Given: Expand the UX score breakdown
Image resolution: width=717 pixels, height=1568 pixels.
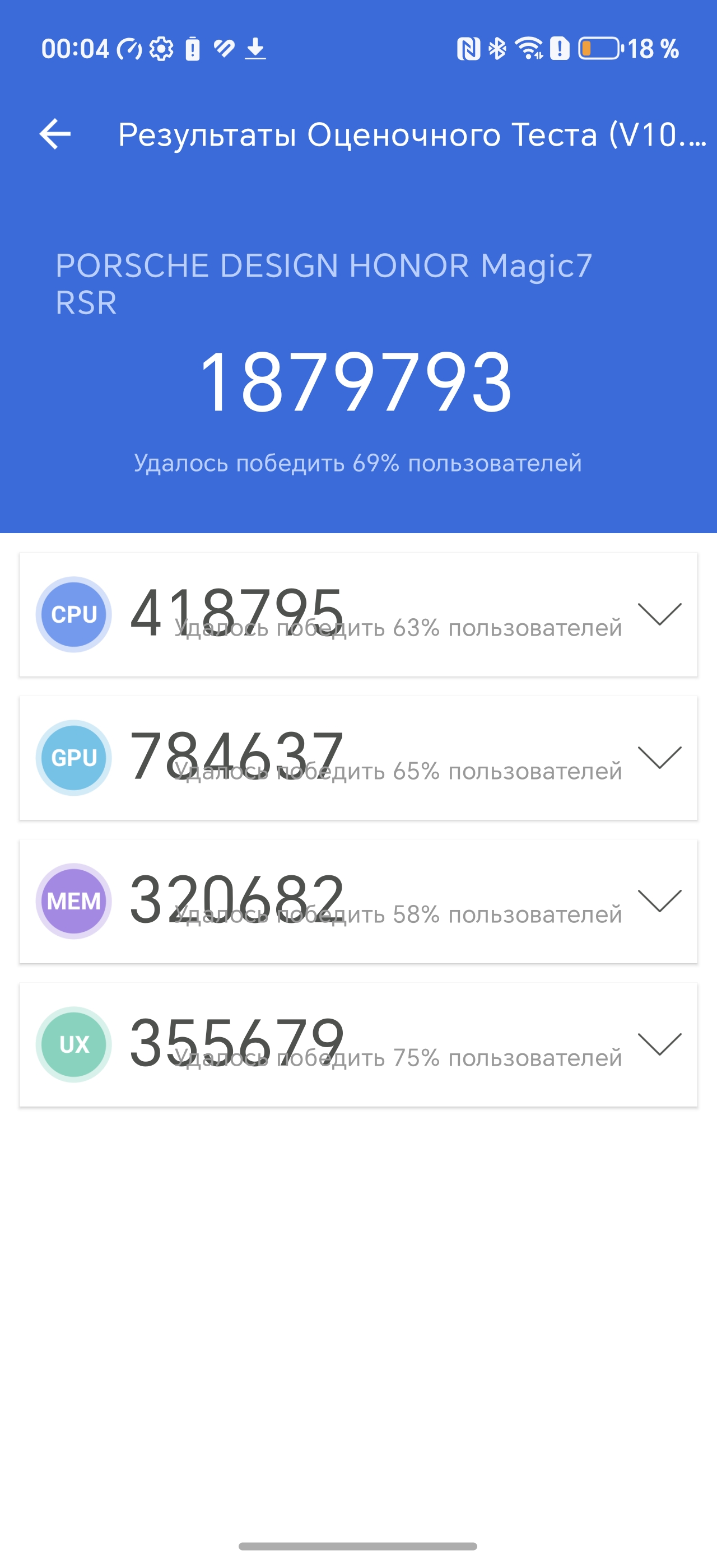Looking at the screenshot, I should [x=659, y=1044].
